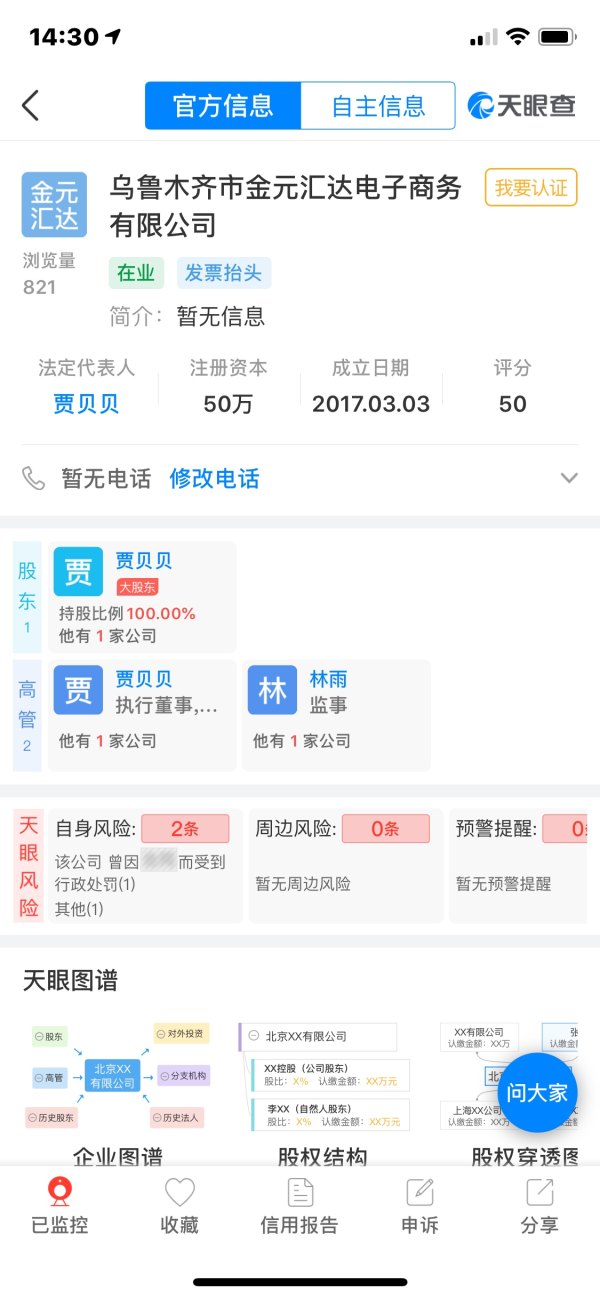
Task: Open legal representative 贾贝贝 link
Action: pos(86,404)
